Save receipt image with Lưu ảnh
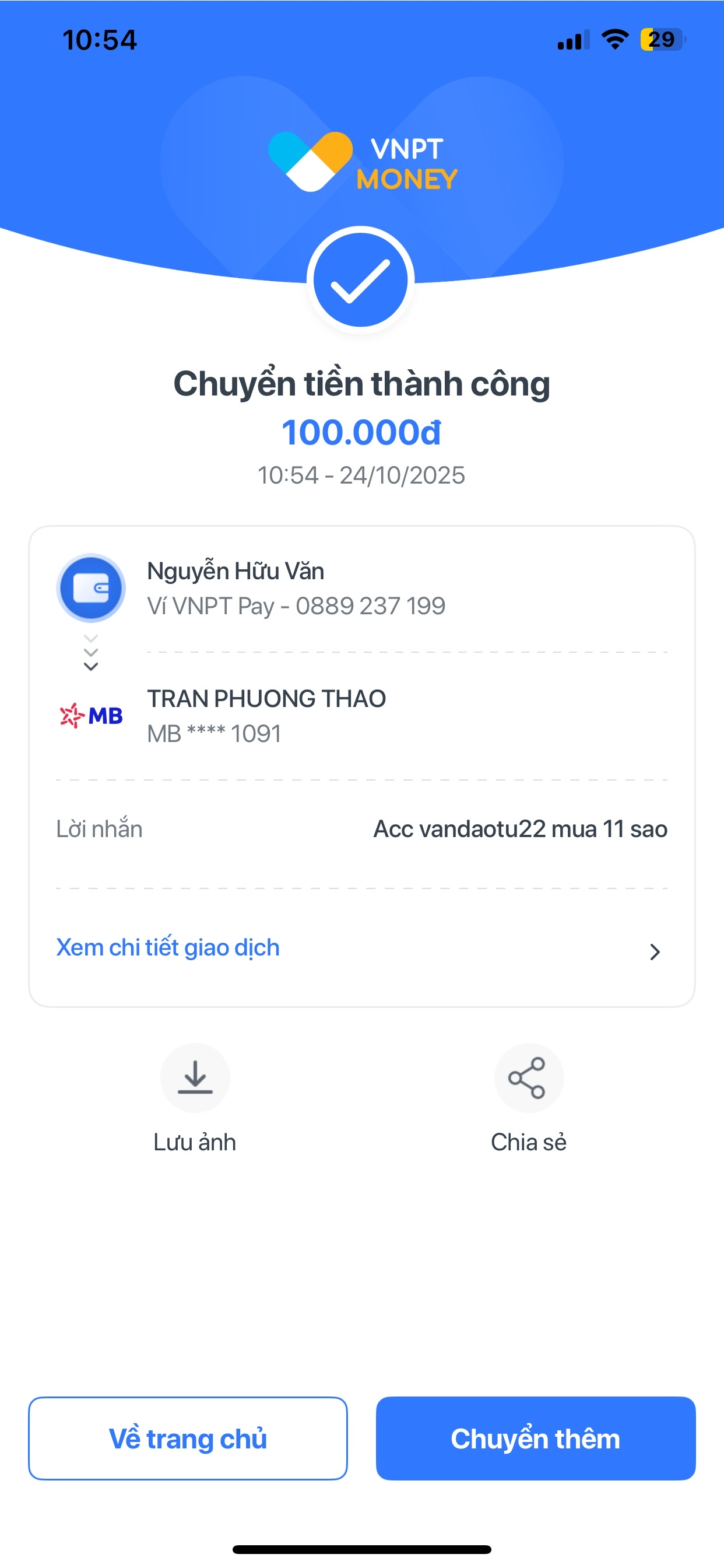 click(195, 1078)
